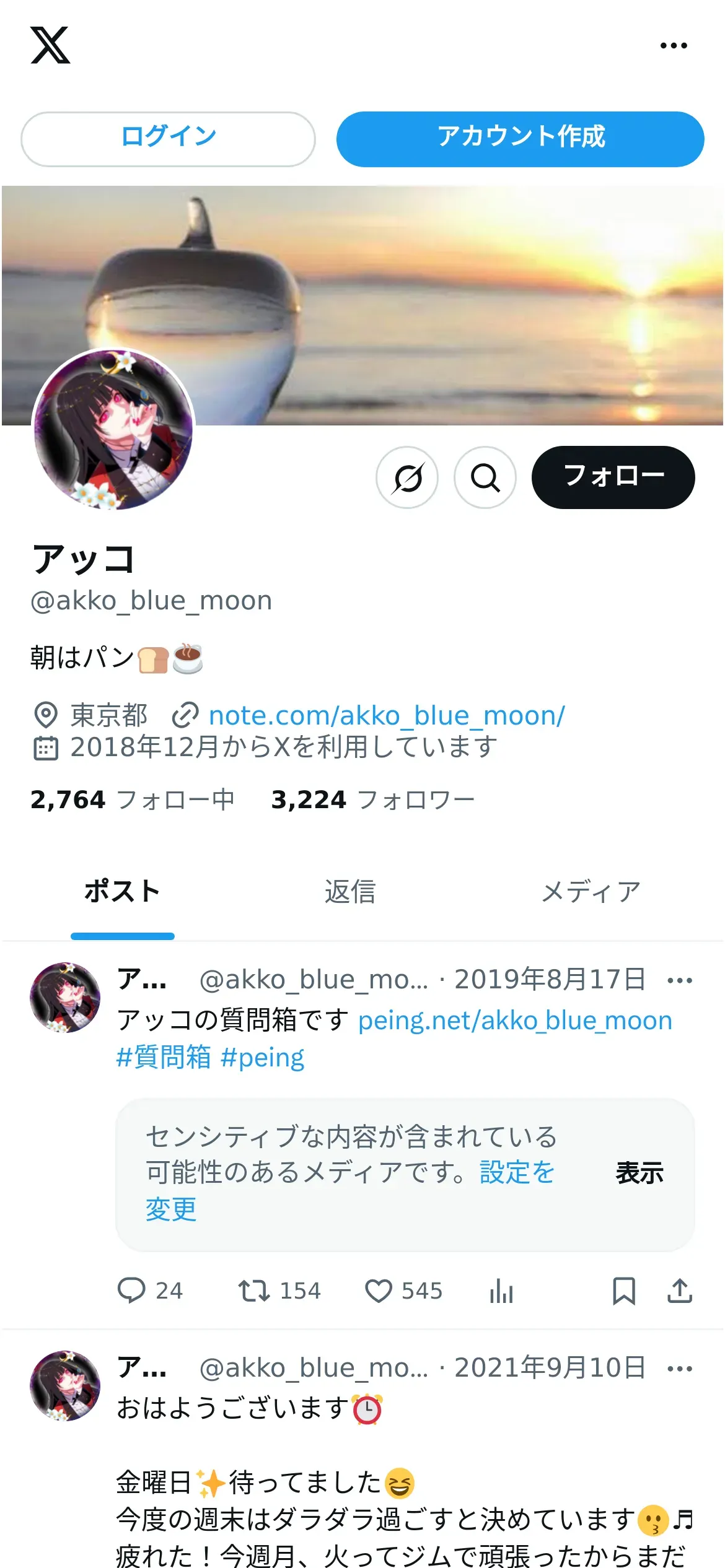Open the #質問箱 hashtag
Image resolution: width=725 pixels, height=1568 pixels.
[x=164, y=1057]
